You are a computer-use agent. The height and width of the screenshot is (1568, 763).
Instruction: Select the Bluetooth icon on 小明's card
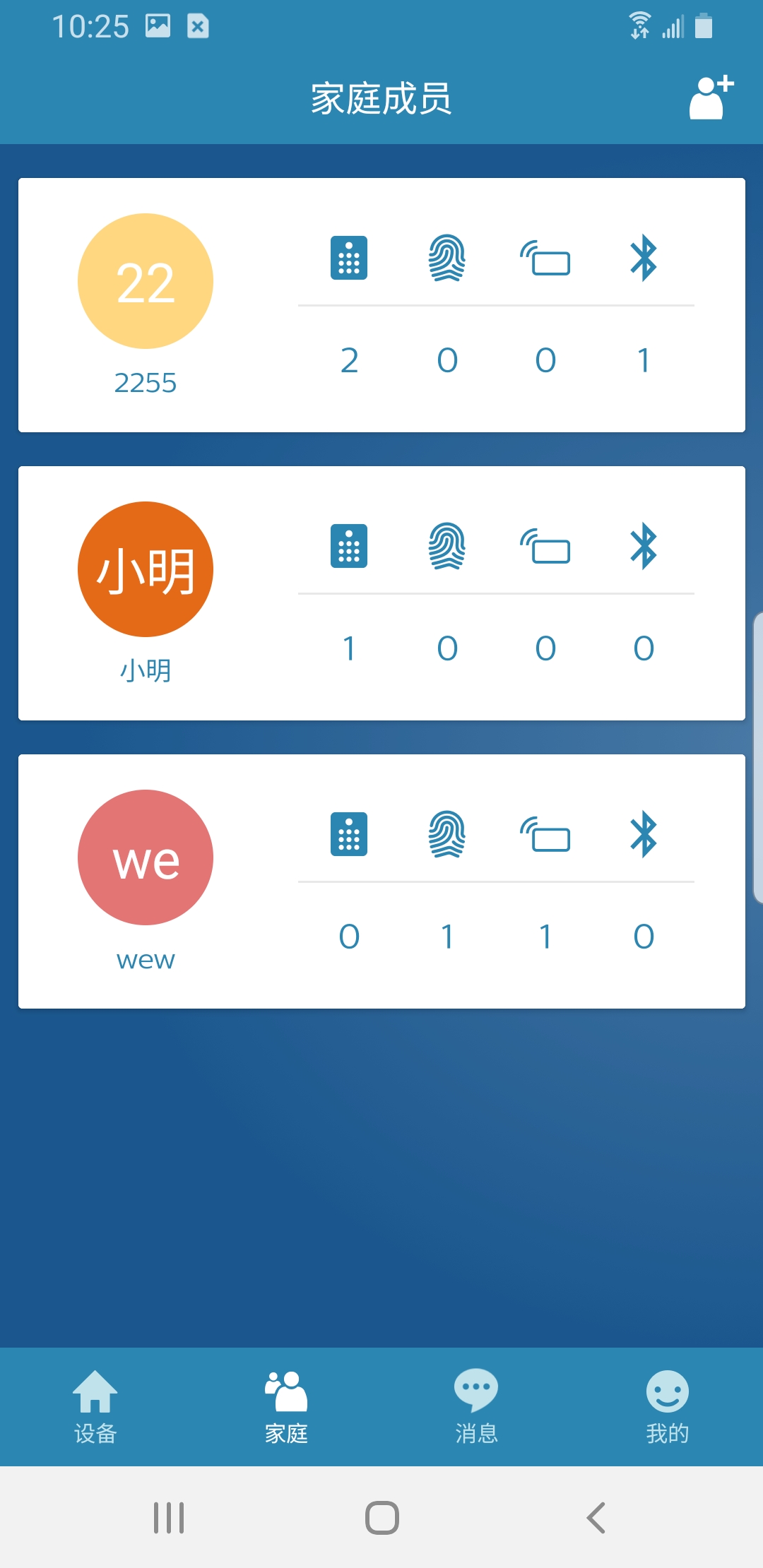point(644,549)
